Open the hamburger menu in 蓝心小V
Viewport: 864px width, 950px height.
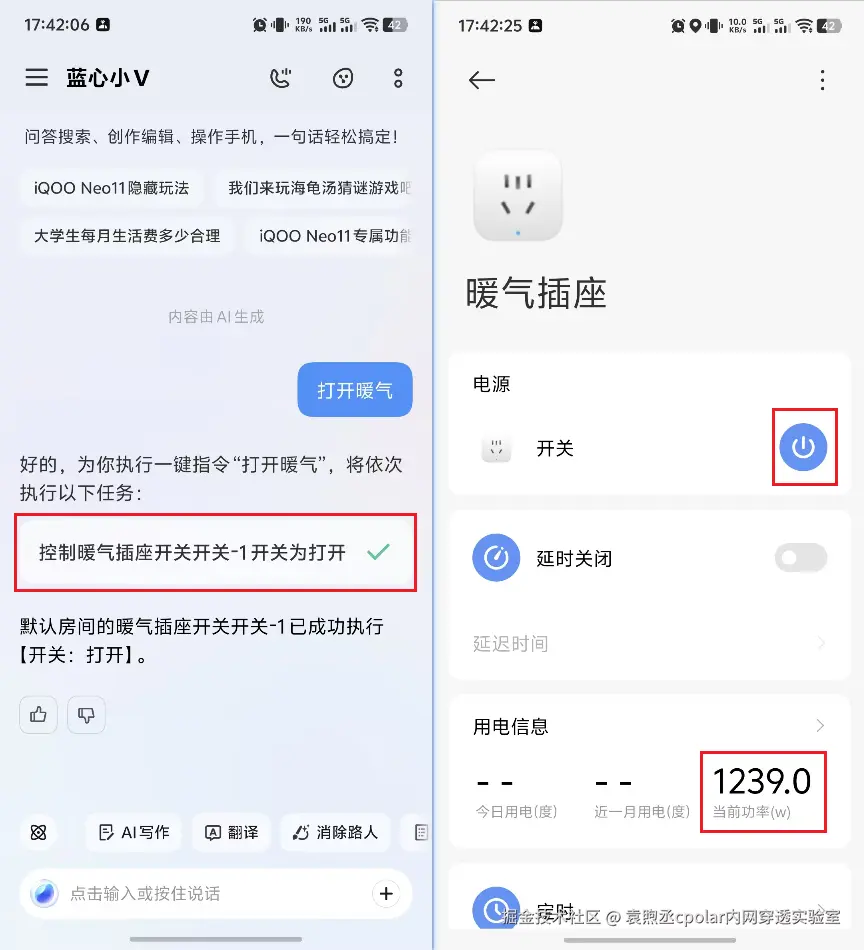pyautogui.click(x=37, y=78)
